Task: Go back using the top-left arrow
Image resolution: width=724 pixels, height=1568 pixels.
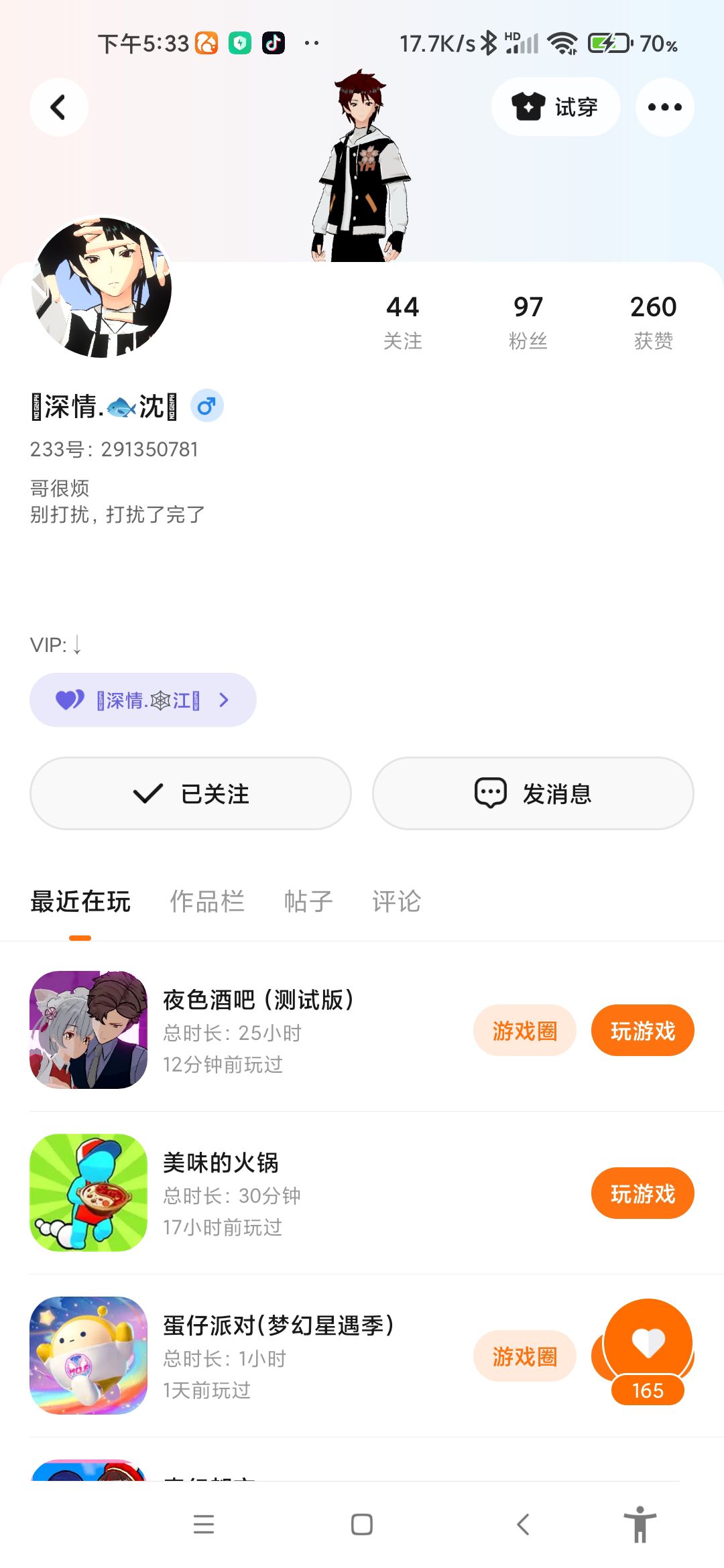Action: 59,107
